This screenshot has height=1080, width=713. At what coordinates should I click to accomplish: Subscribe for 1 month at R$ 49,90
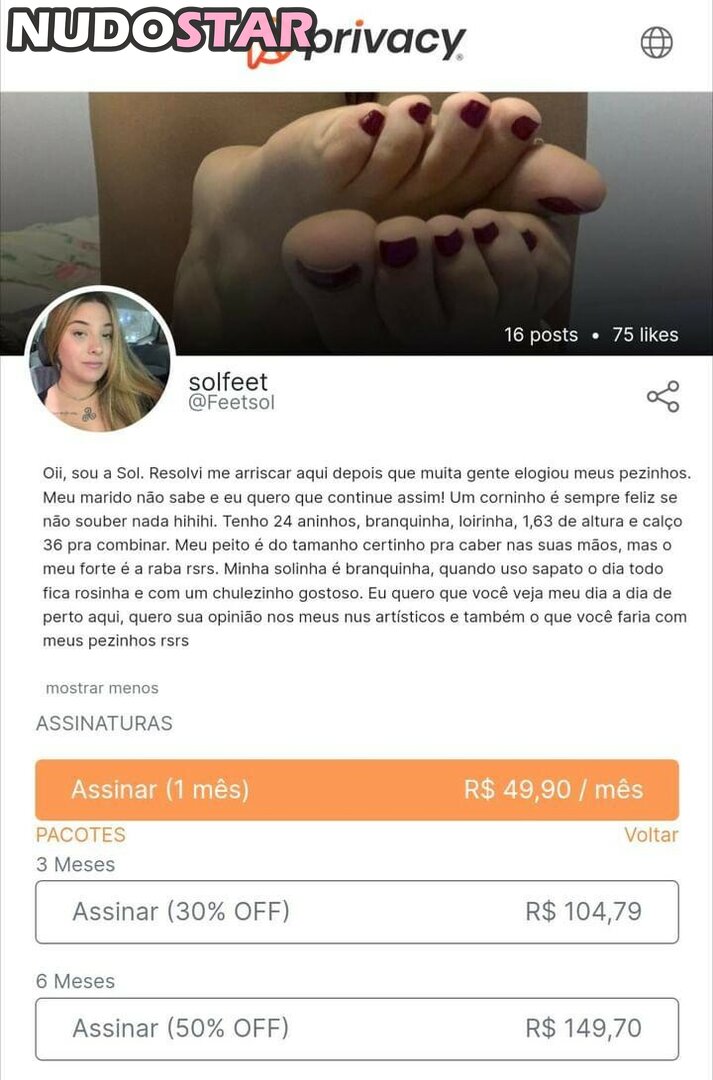click(357, 790)
